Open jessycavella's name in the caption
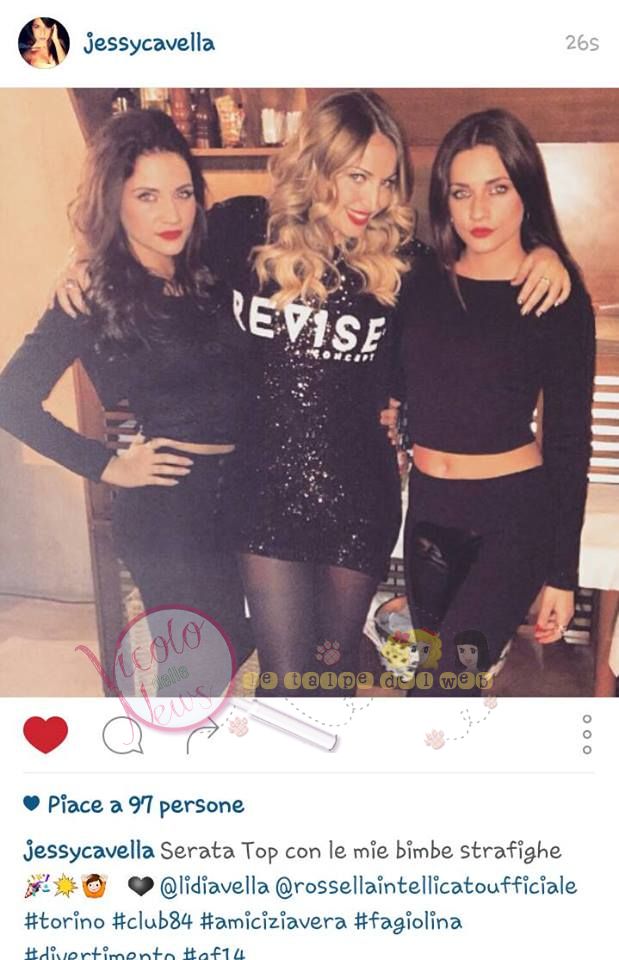This screenshot has width=619, height=960. pos(89,852)
